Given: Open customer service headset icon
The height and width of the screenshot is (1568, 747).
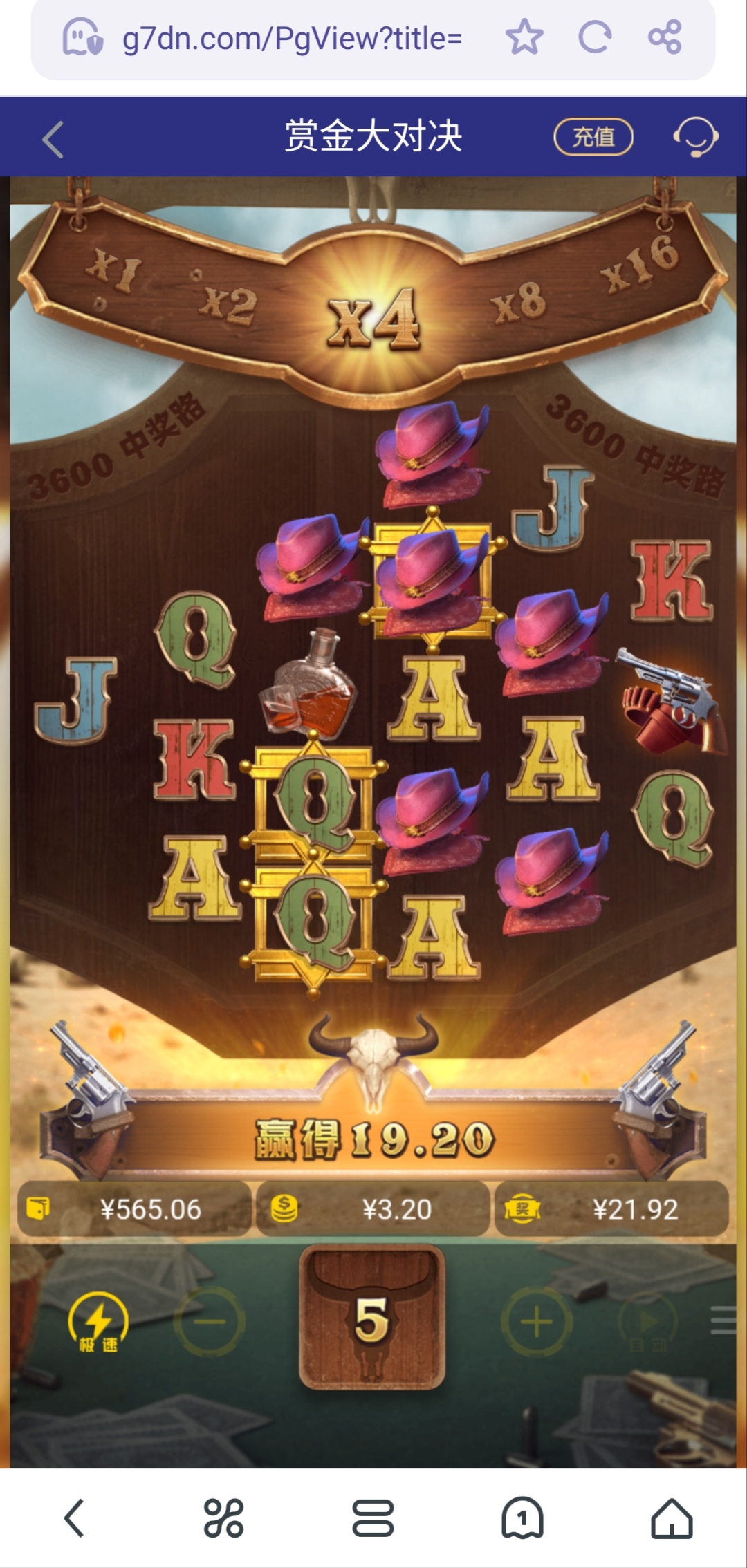Looking at the screenshot, I should [696, 137].
